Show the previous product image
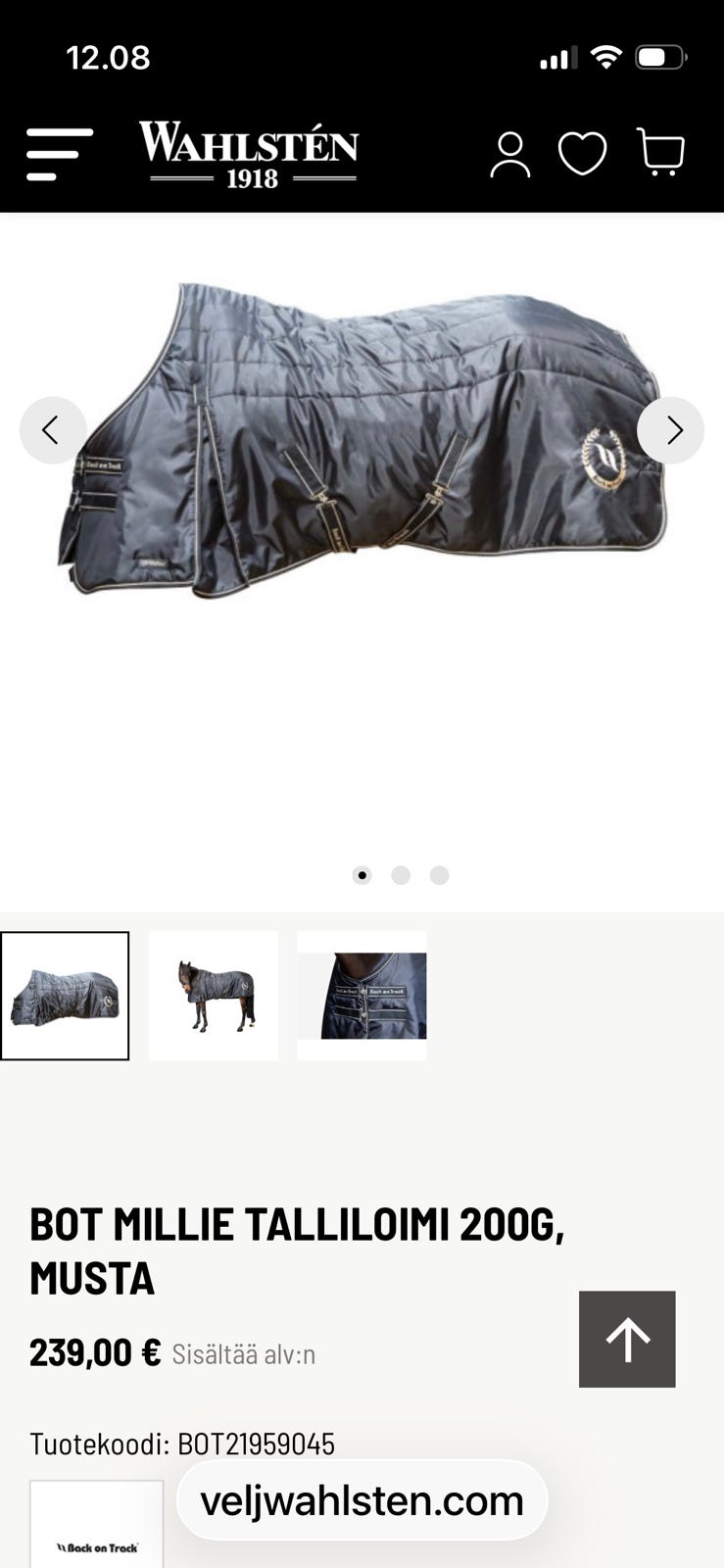Screen dimensions: 724x1568 click(52, 430)
